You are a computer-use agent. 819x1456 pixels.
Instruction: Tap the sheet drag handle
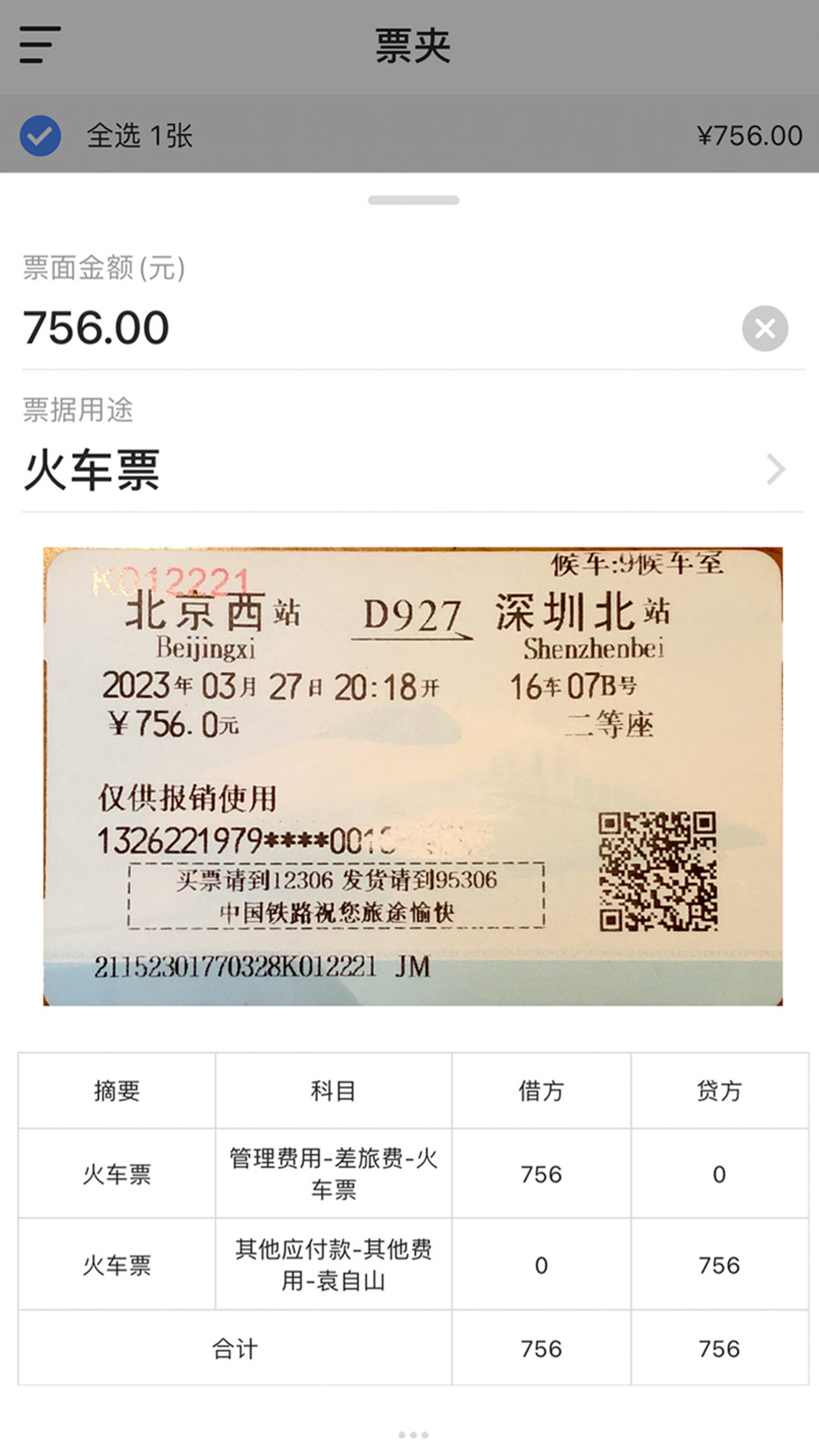pos(413,200)
